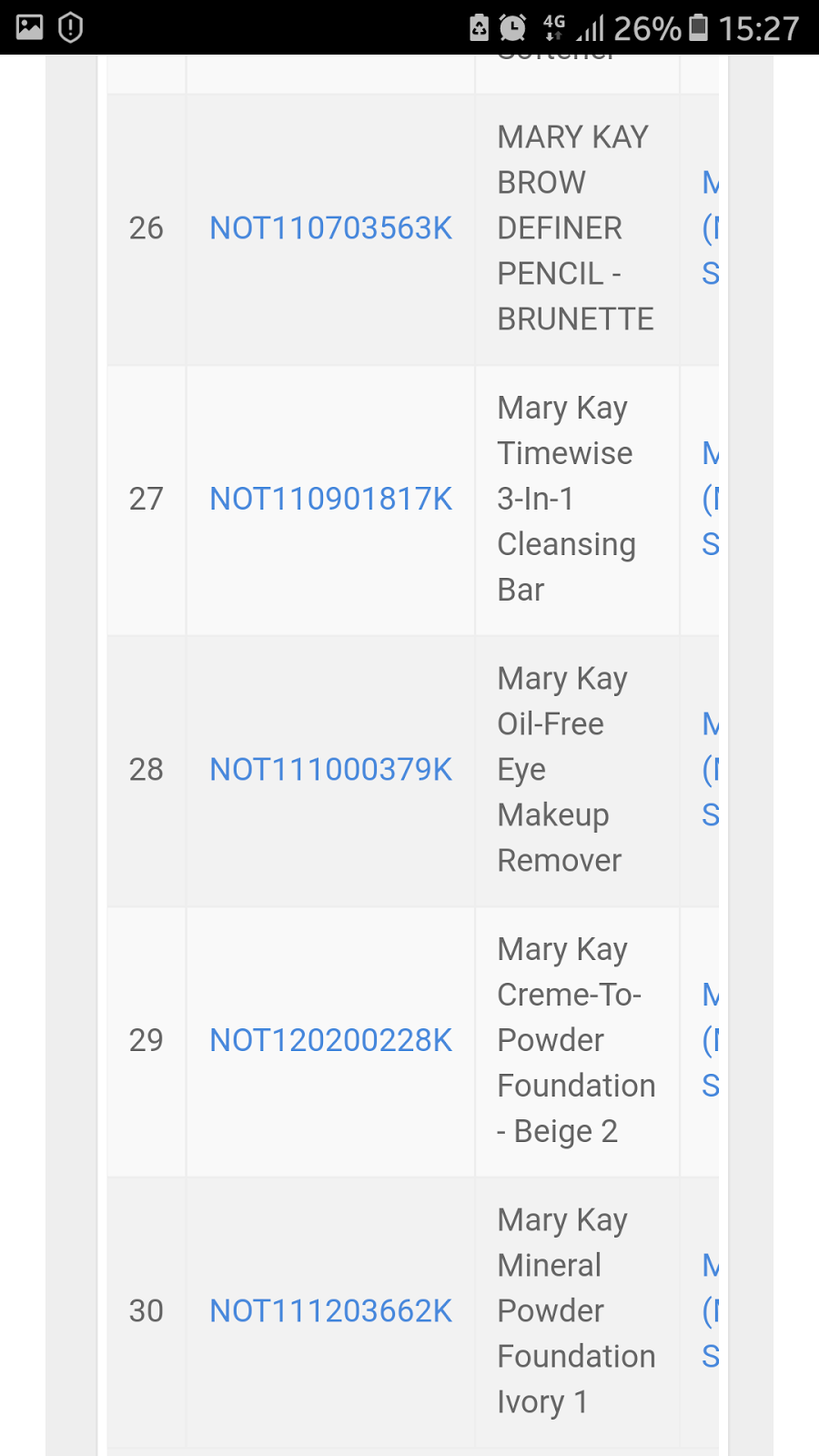Open notification link NOT110901817K
The width and height of the screenshot is (819, 1456).
click(330, 499)
